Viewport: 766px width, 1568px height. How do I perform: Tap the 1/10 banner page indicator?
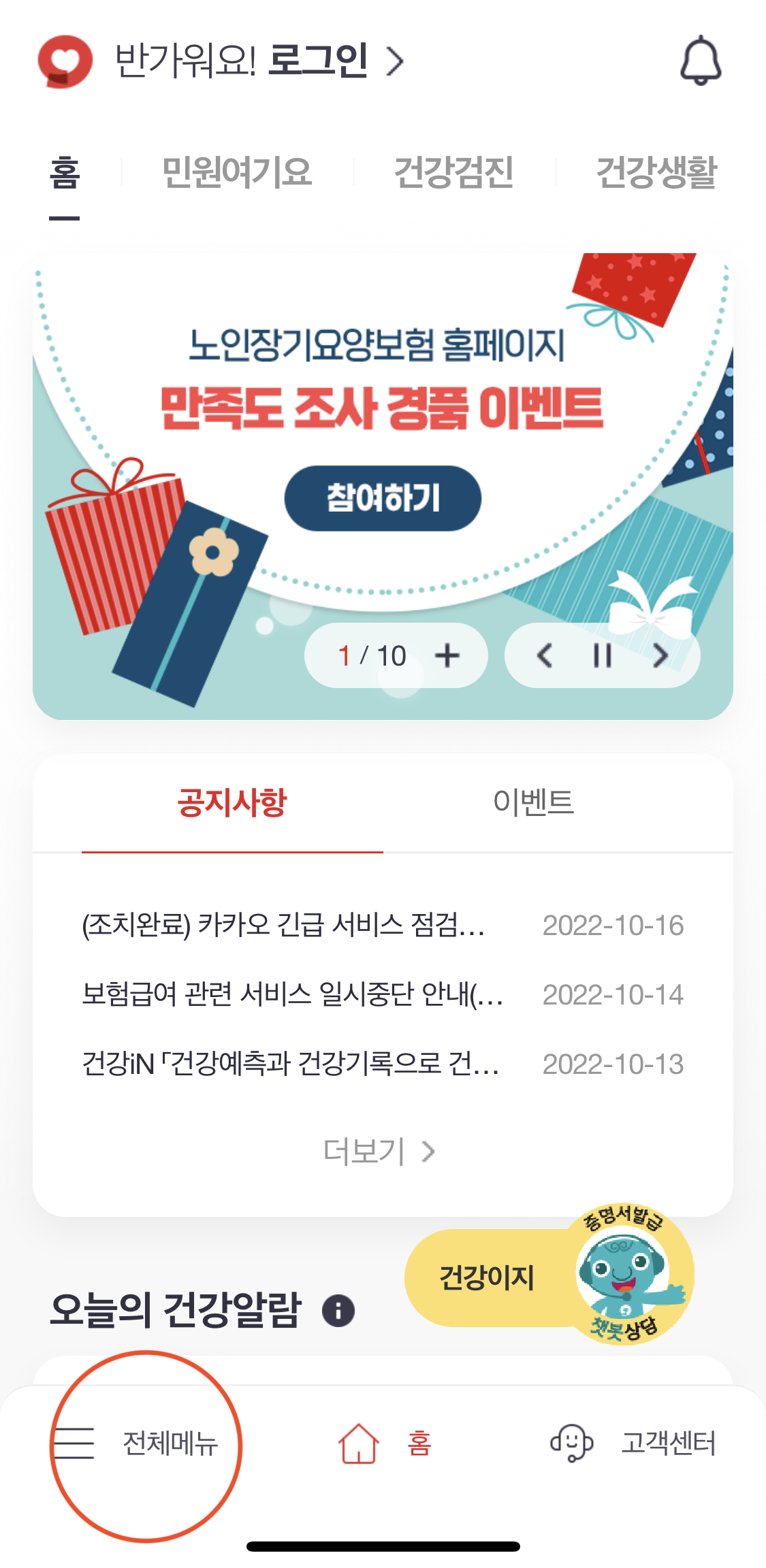pyautogui.click(x=372, y=655)
